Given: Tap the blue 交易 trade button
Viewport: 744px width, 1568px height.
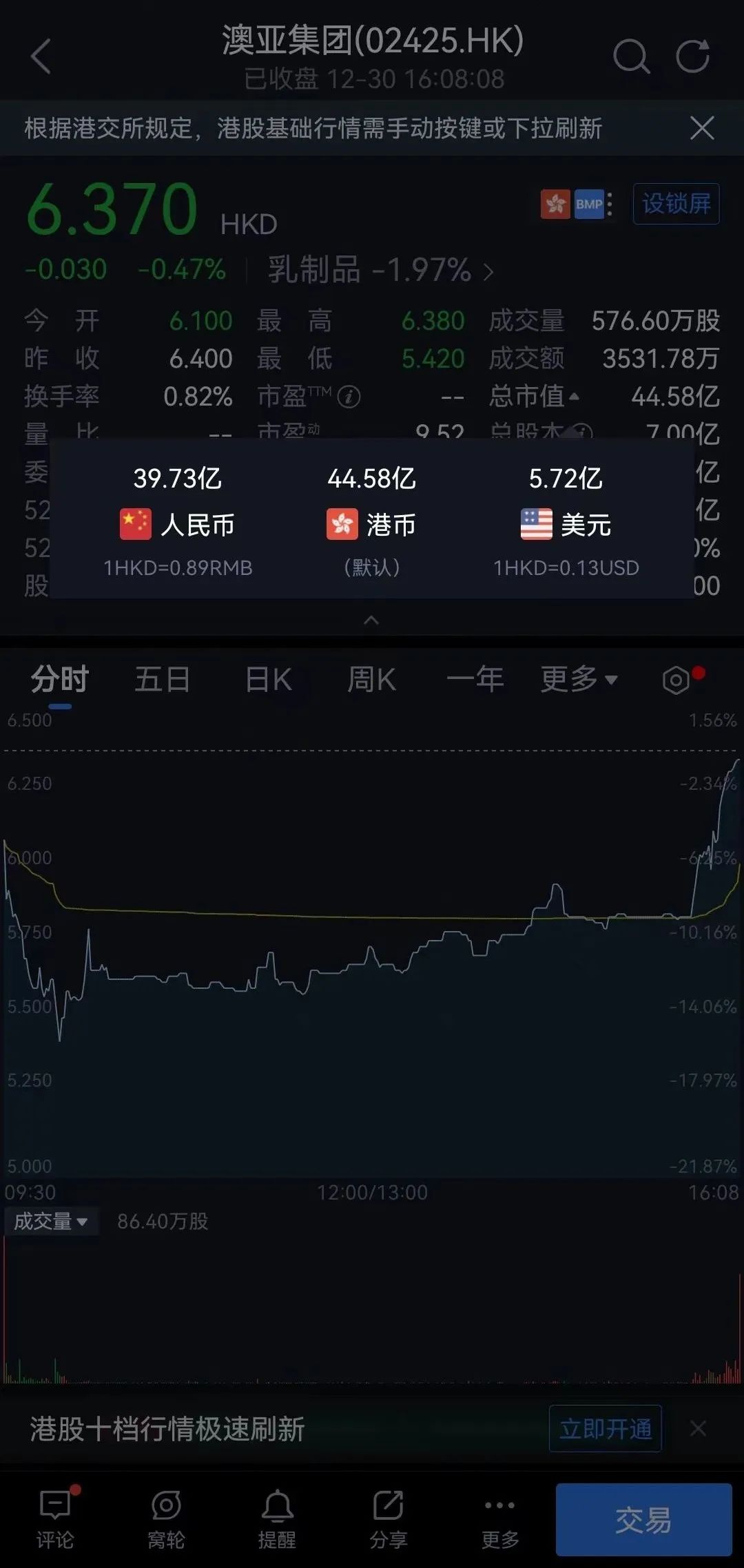Looking at the screenshot, I should 643,1519.
